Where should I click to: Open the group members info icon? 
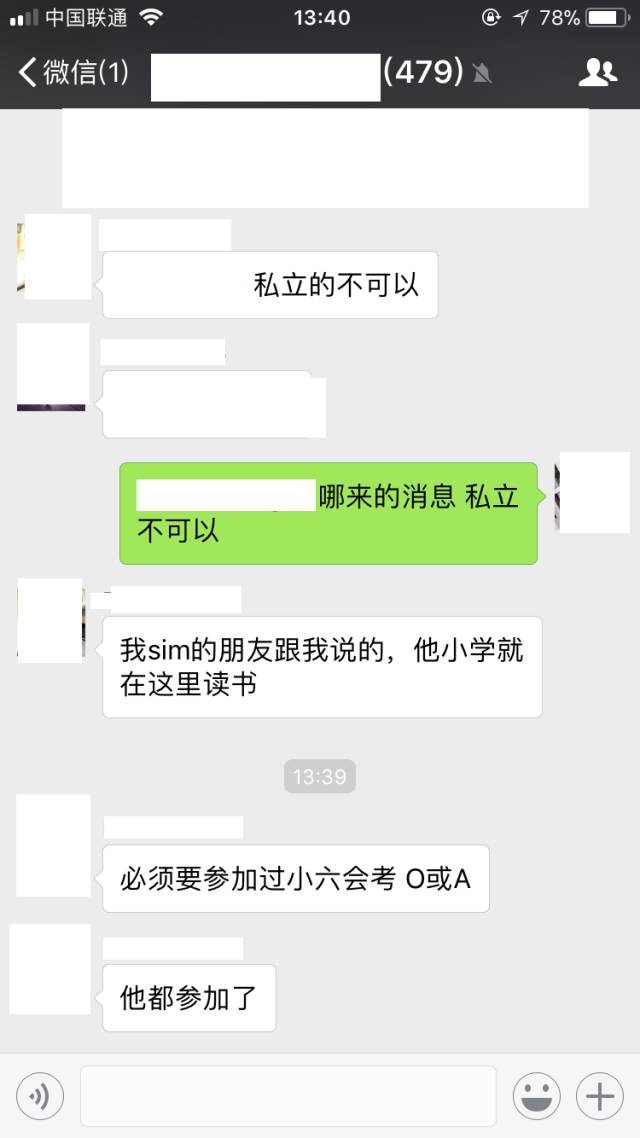[x=597, y=73]
